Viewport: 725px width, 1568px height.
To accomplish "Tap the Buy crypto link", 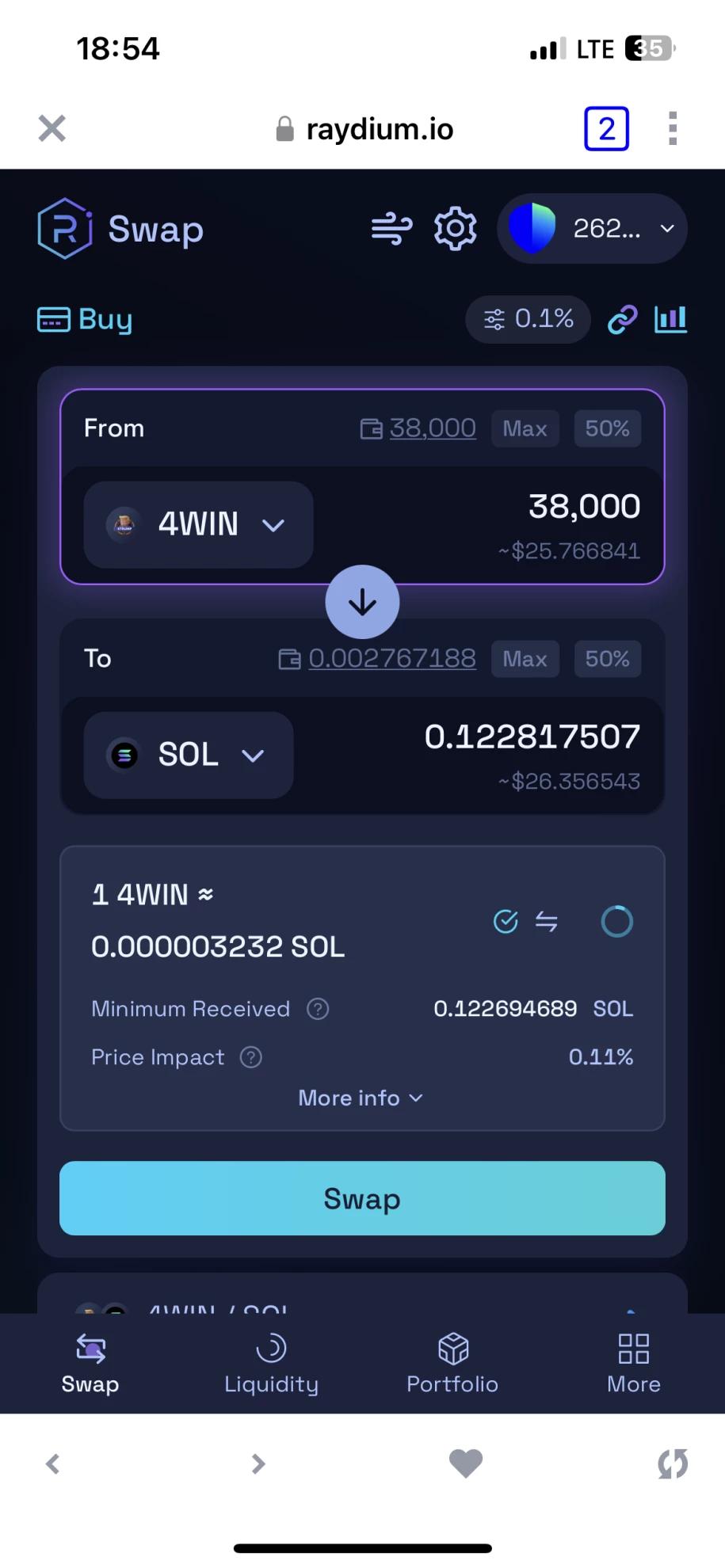I will tap(85, 319).
